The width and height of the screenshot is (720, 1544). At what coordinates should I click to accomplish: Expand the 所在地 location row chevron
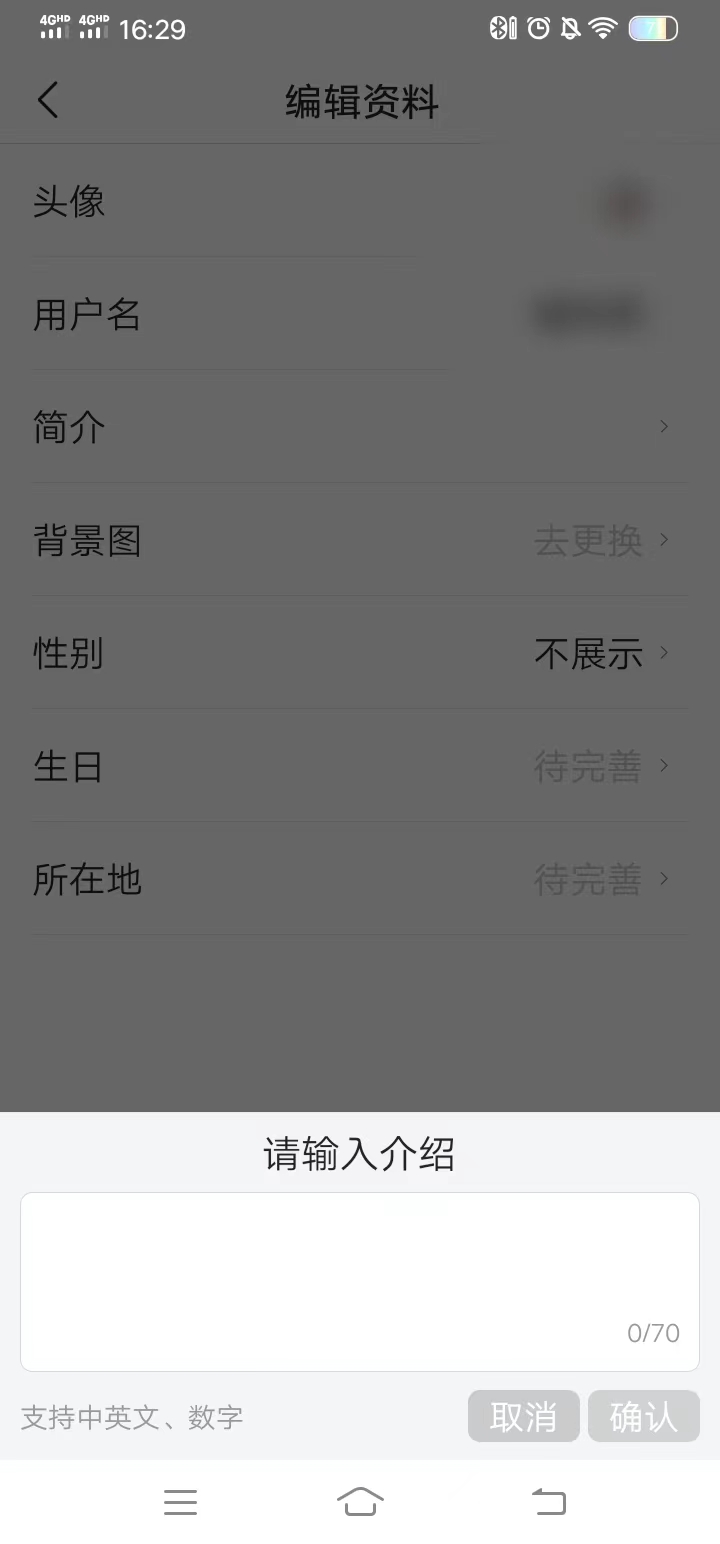tap(663, 879)
